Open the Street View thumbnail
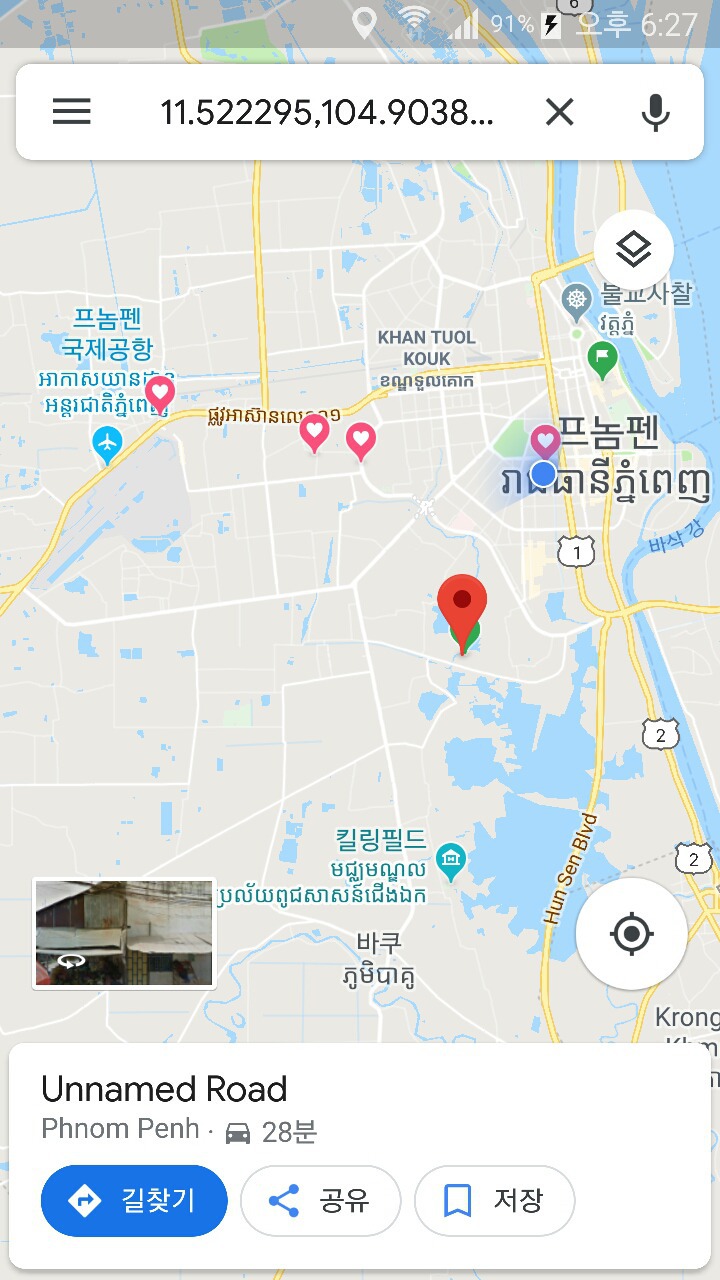 [x=124, y=933]
